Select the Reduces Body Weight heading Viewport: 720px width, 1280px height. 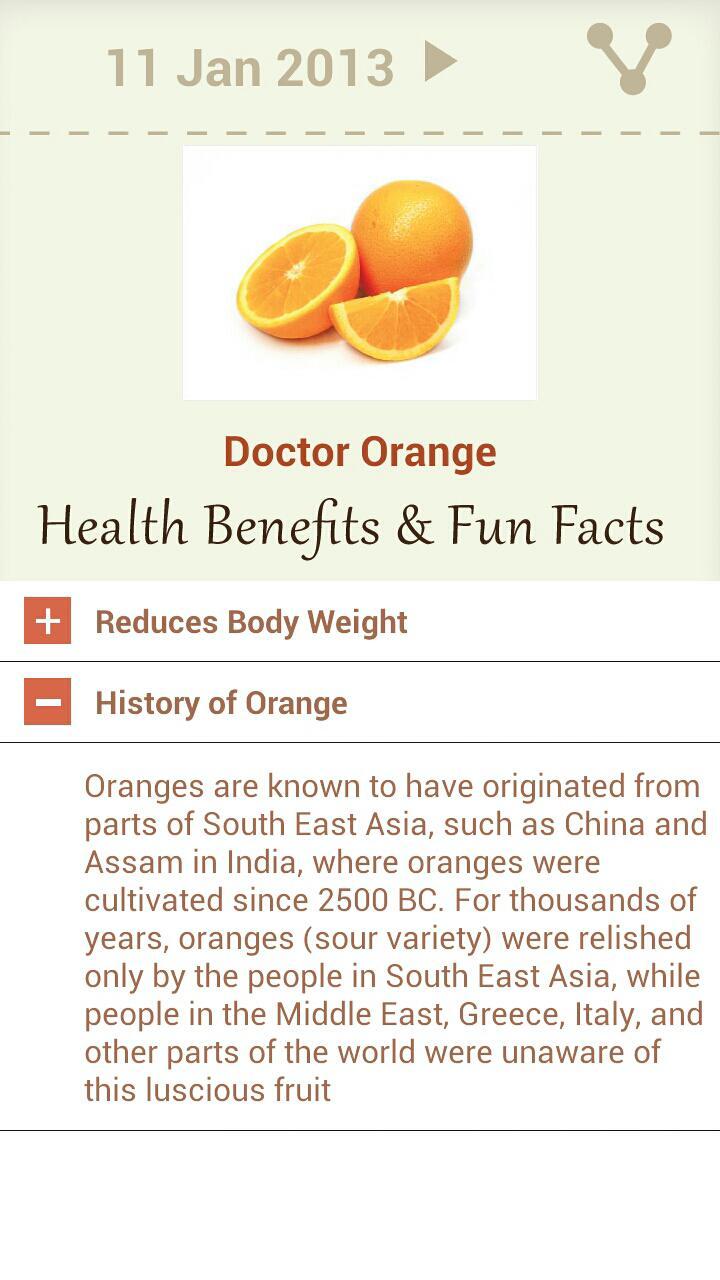[250, 620]
